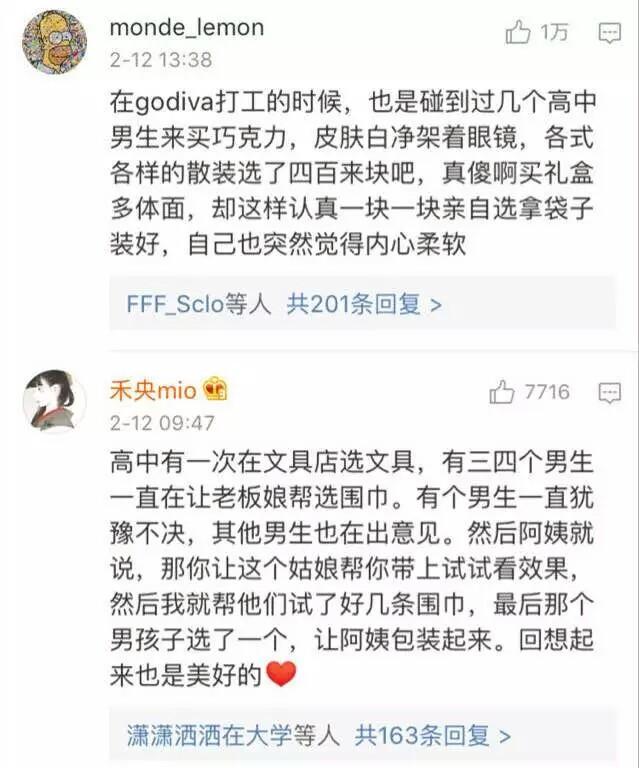Reply to monde_lemon's comment

point(609,33)
